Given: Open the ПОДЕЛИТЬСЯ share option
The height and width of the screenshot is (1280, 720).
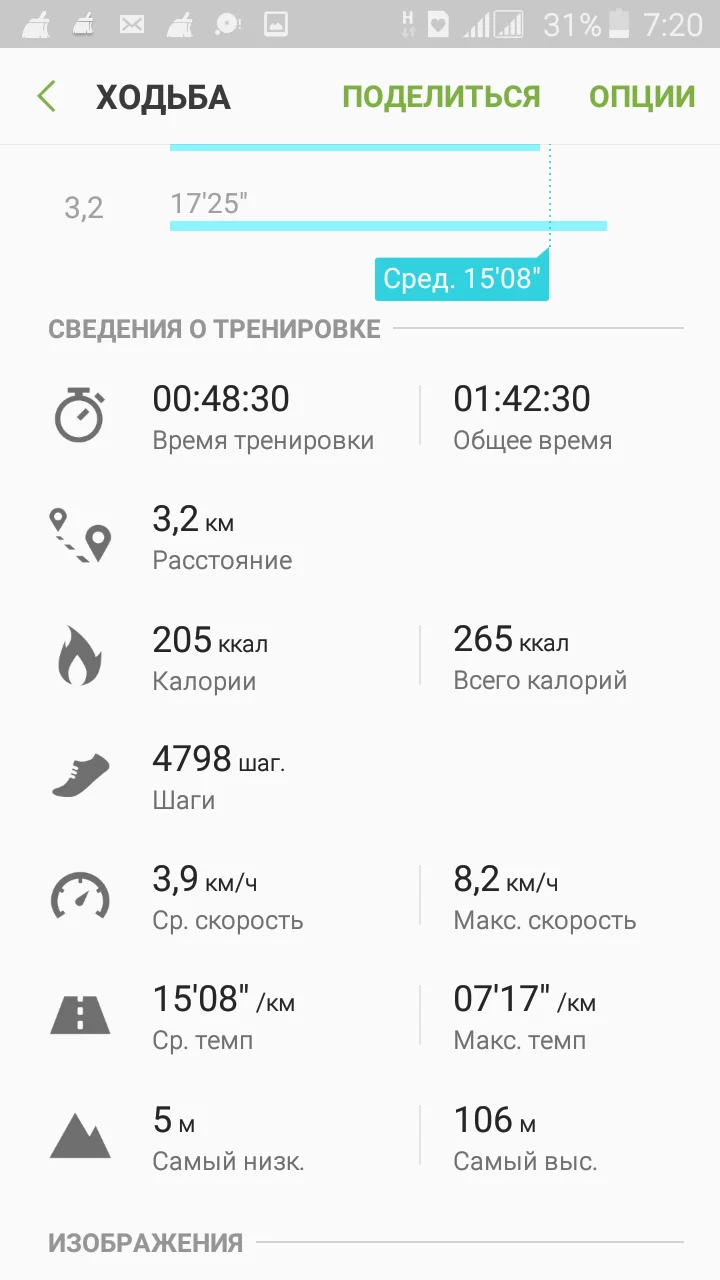Looking at the screenshot, I should click(x=442, y=95).
